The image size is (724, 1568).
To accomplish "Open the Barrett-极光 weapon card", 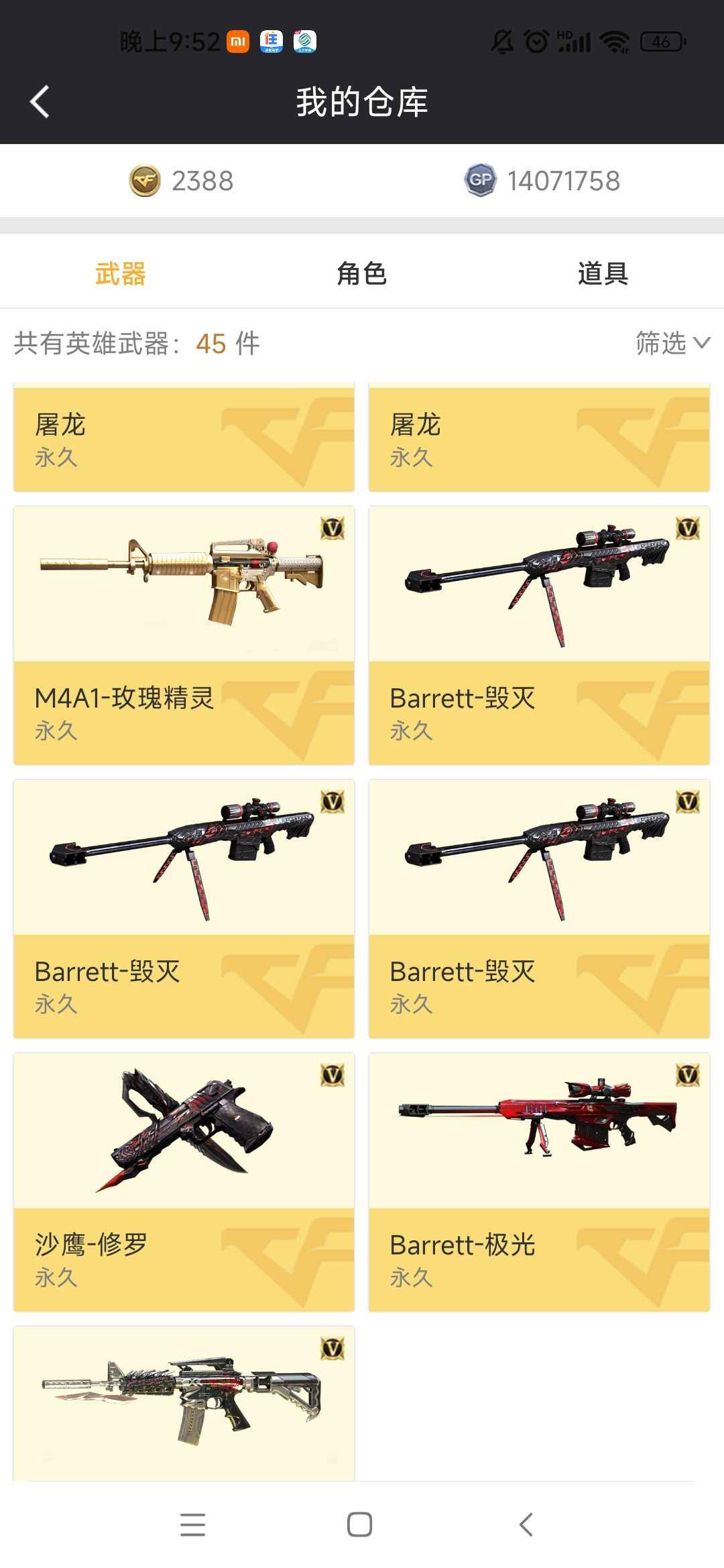I will (x=539, y=1182).
